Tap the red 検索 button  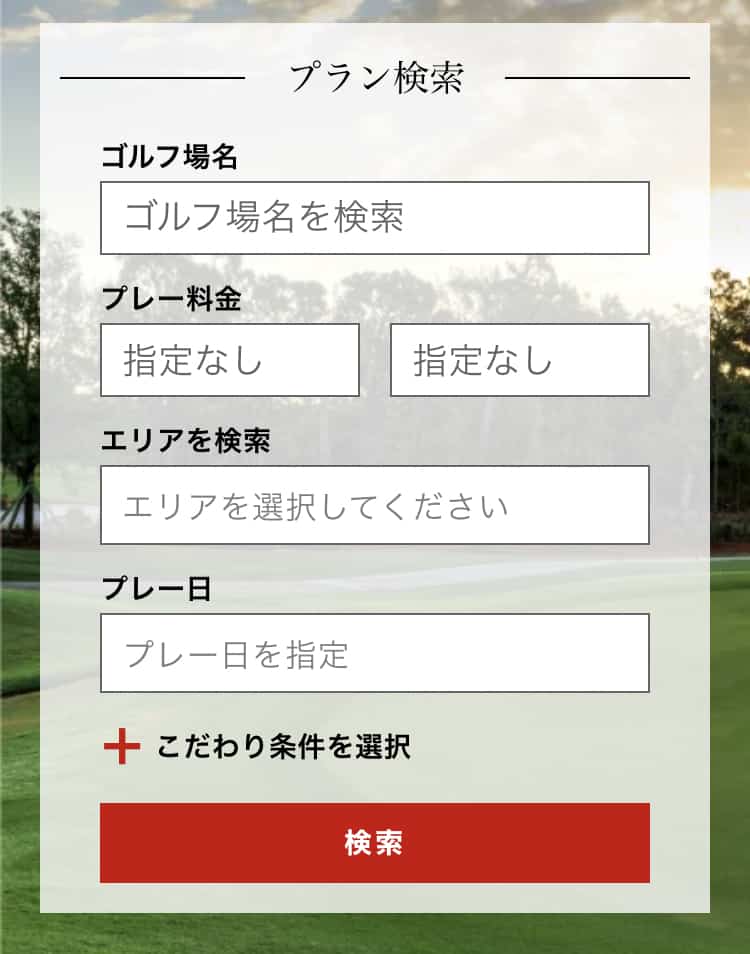tap(374, 843)
